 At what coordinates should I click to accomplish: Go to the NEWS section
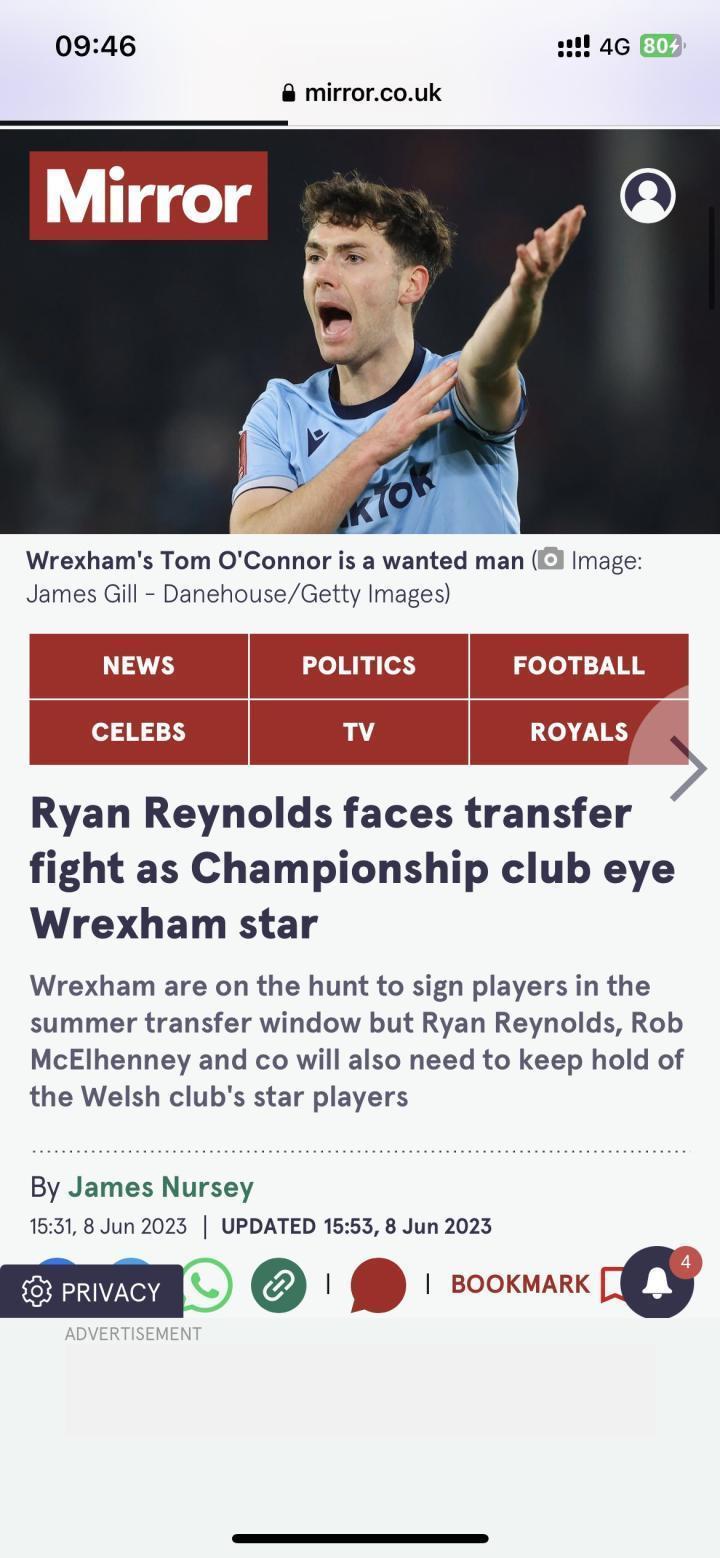coord(138,666)
